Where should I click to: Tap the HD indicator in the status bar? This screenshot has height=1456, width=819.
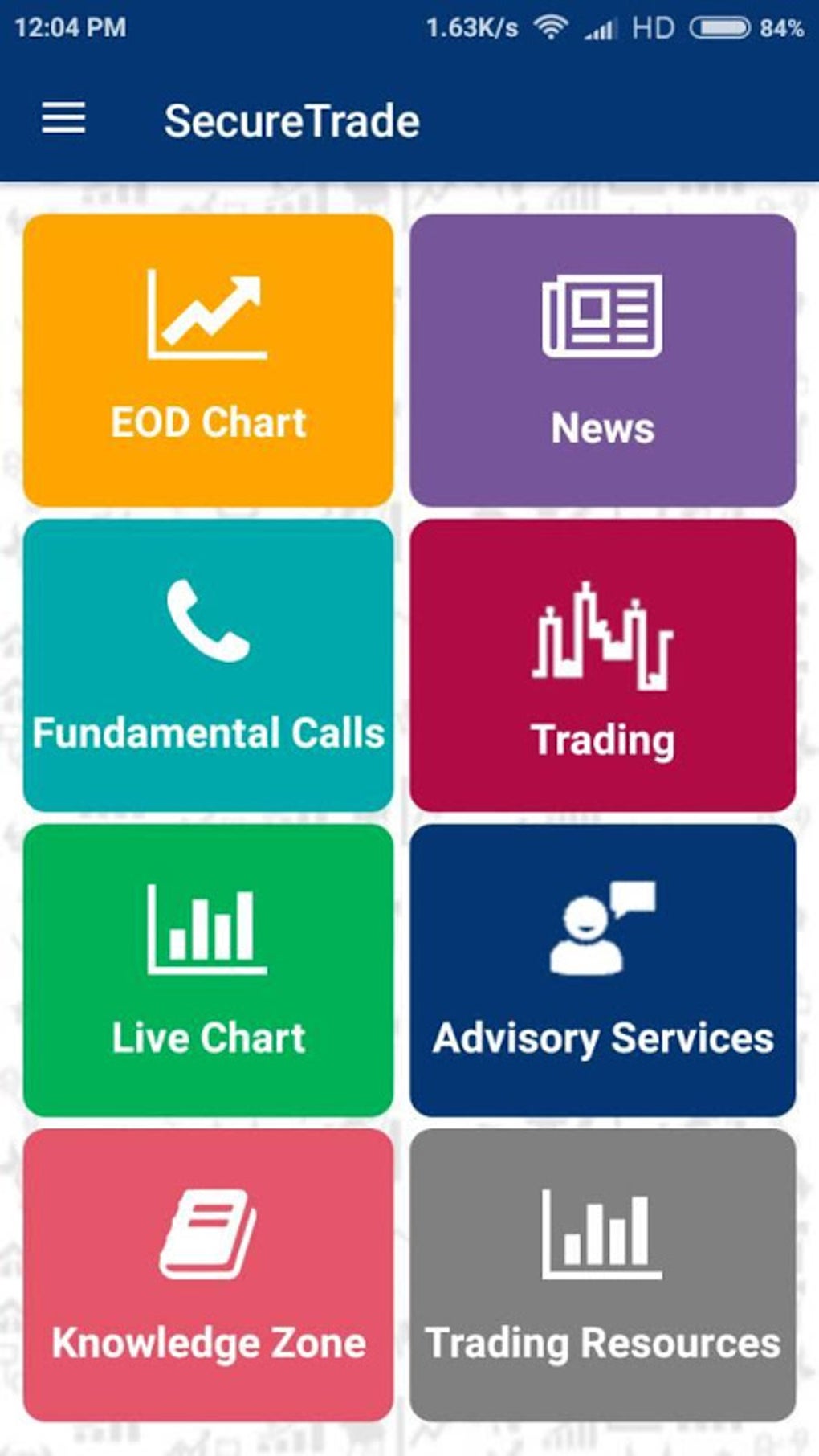[653, 27]
